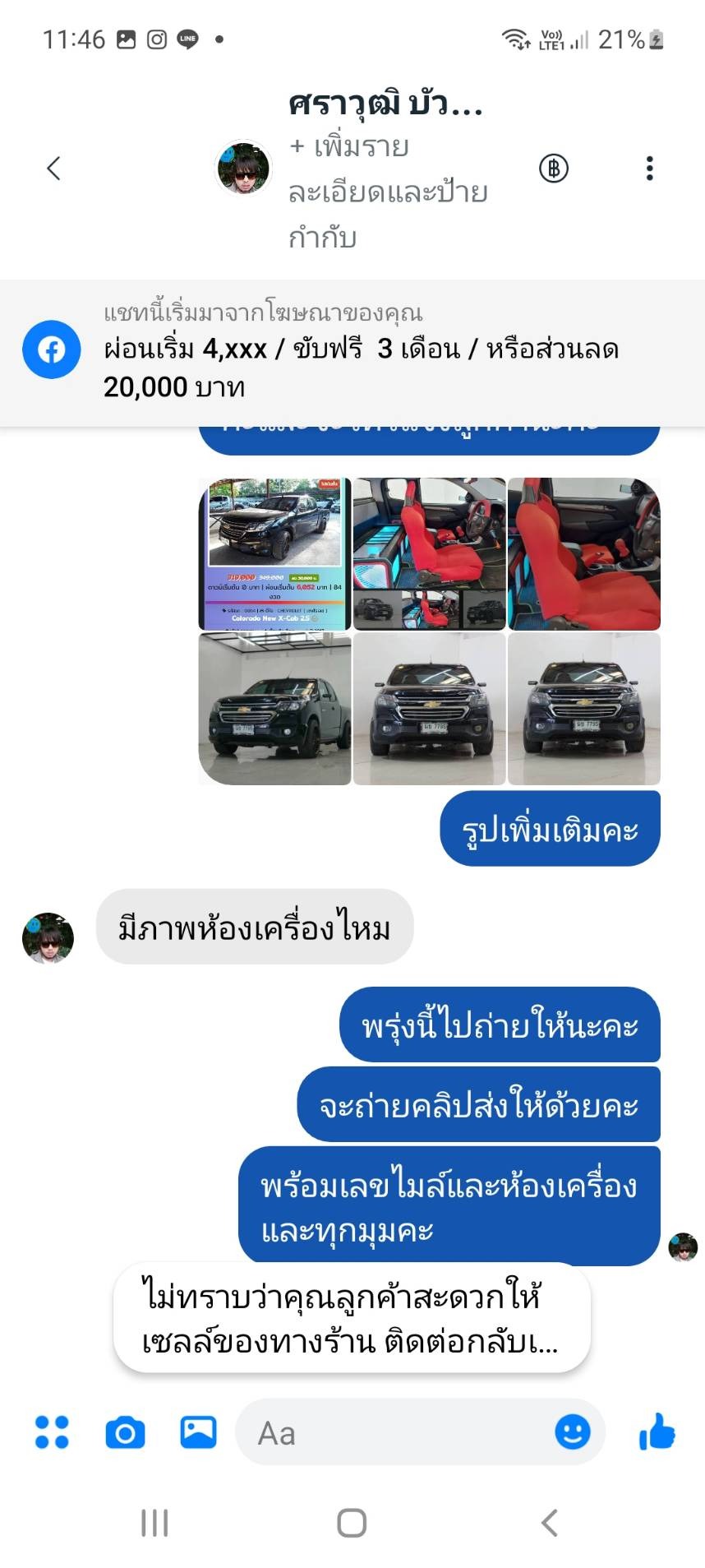Viewport: 705px width, 1568px height.
Task: Open the suggested reply 'ไม่ทราบว่าคุณลูกค้าสะดวก…'
Action: tap(352, 1318)
